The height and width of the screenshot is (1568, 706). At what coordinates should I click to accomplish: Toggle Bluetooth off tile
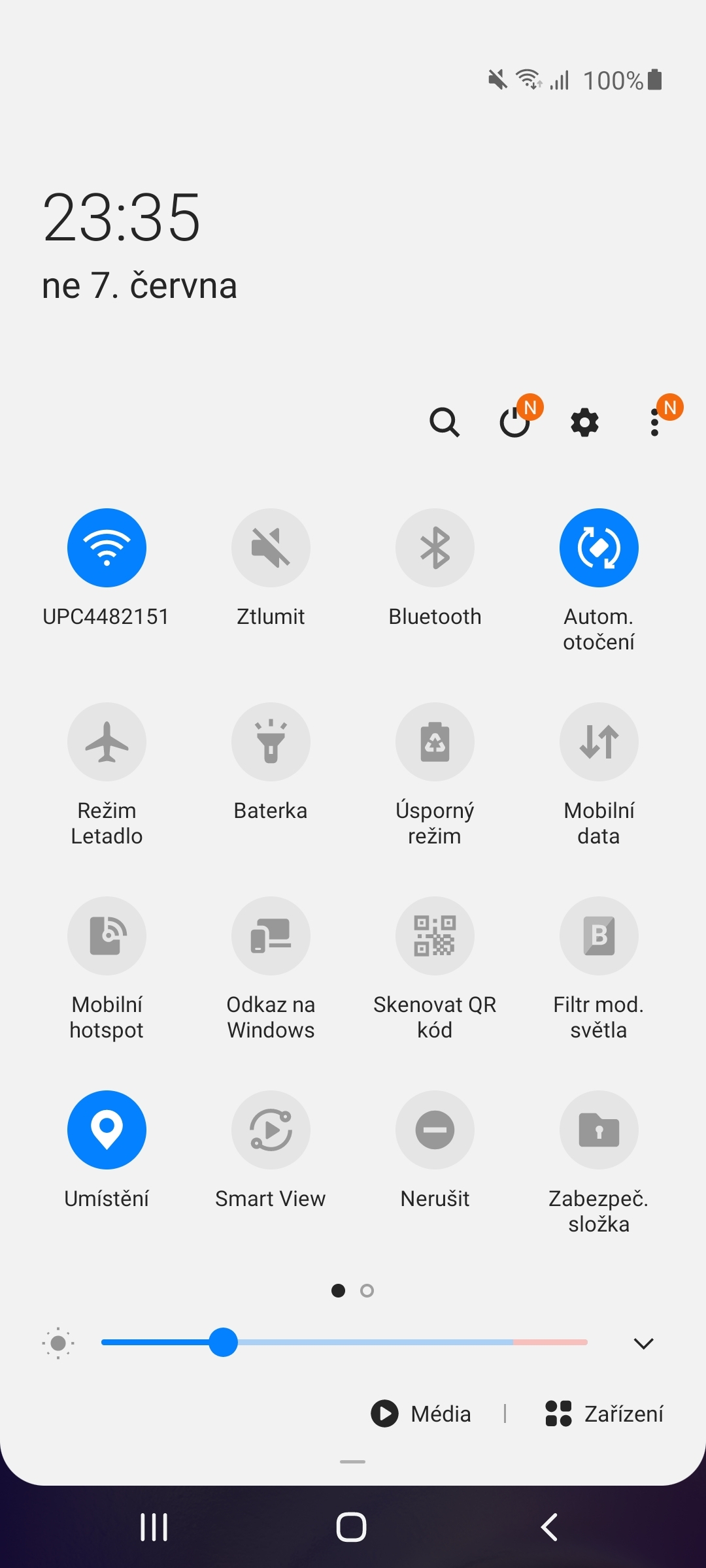(x=435, y=547)
